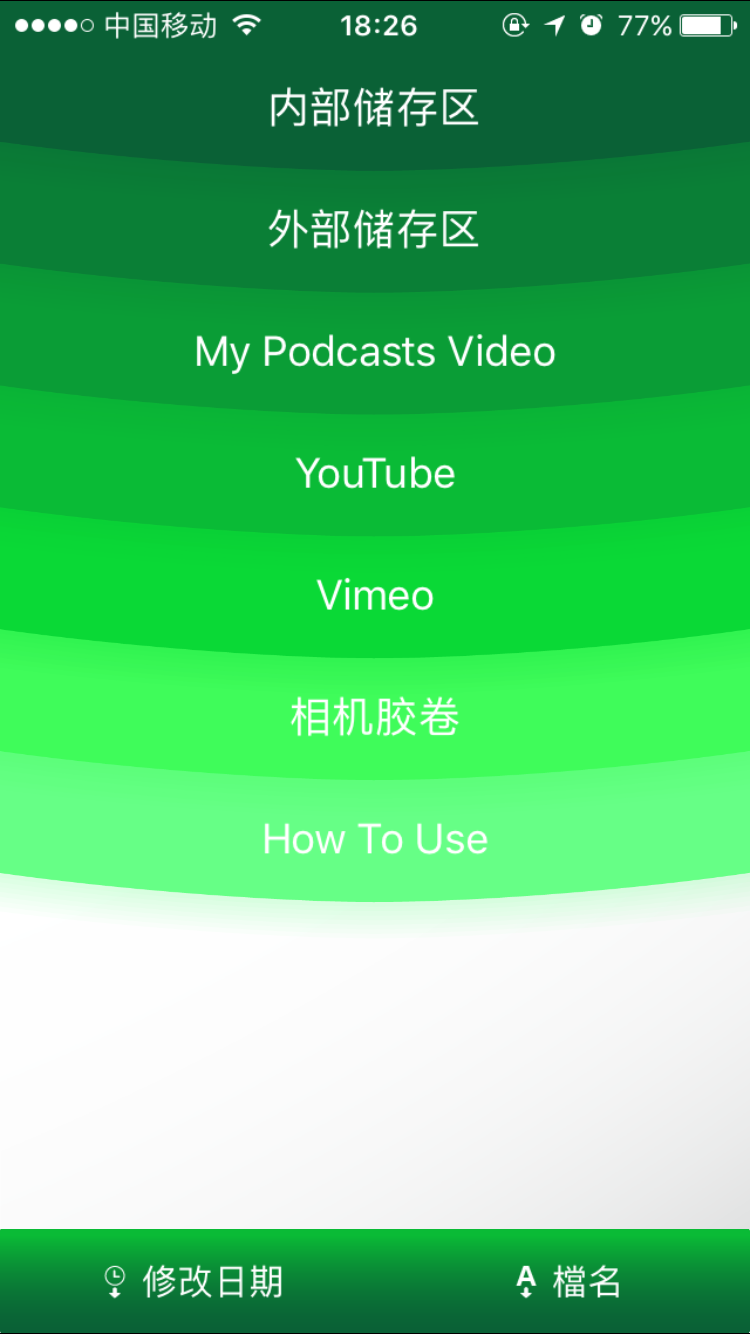Sort by 檔名 file name
The height and width of the screenshot is (1334, 750).
coord(568,1281)
